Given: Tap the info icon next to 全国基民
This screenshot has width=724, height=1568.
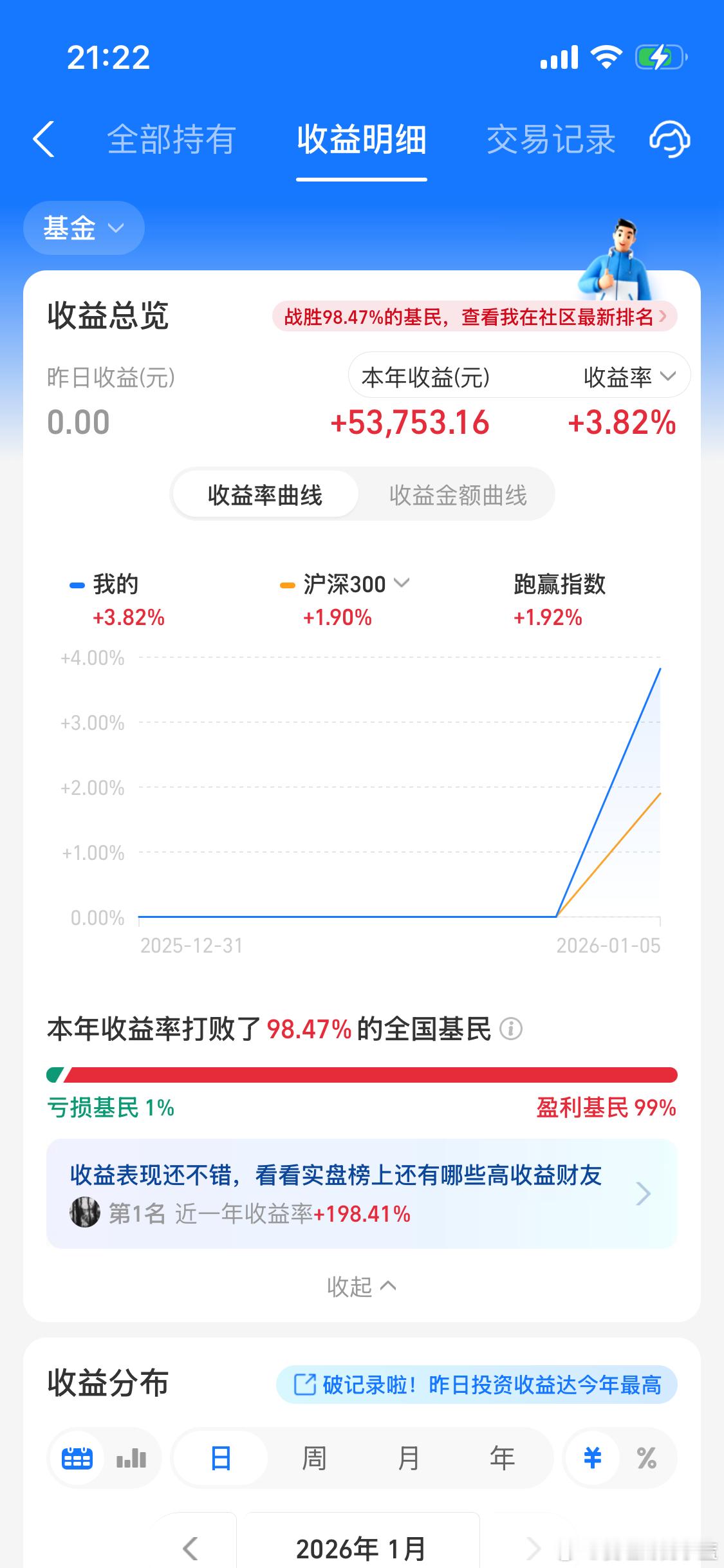Looking at the screenshot, I should click(x=512, y=1029).
